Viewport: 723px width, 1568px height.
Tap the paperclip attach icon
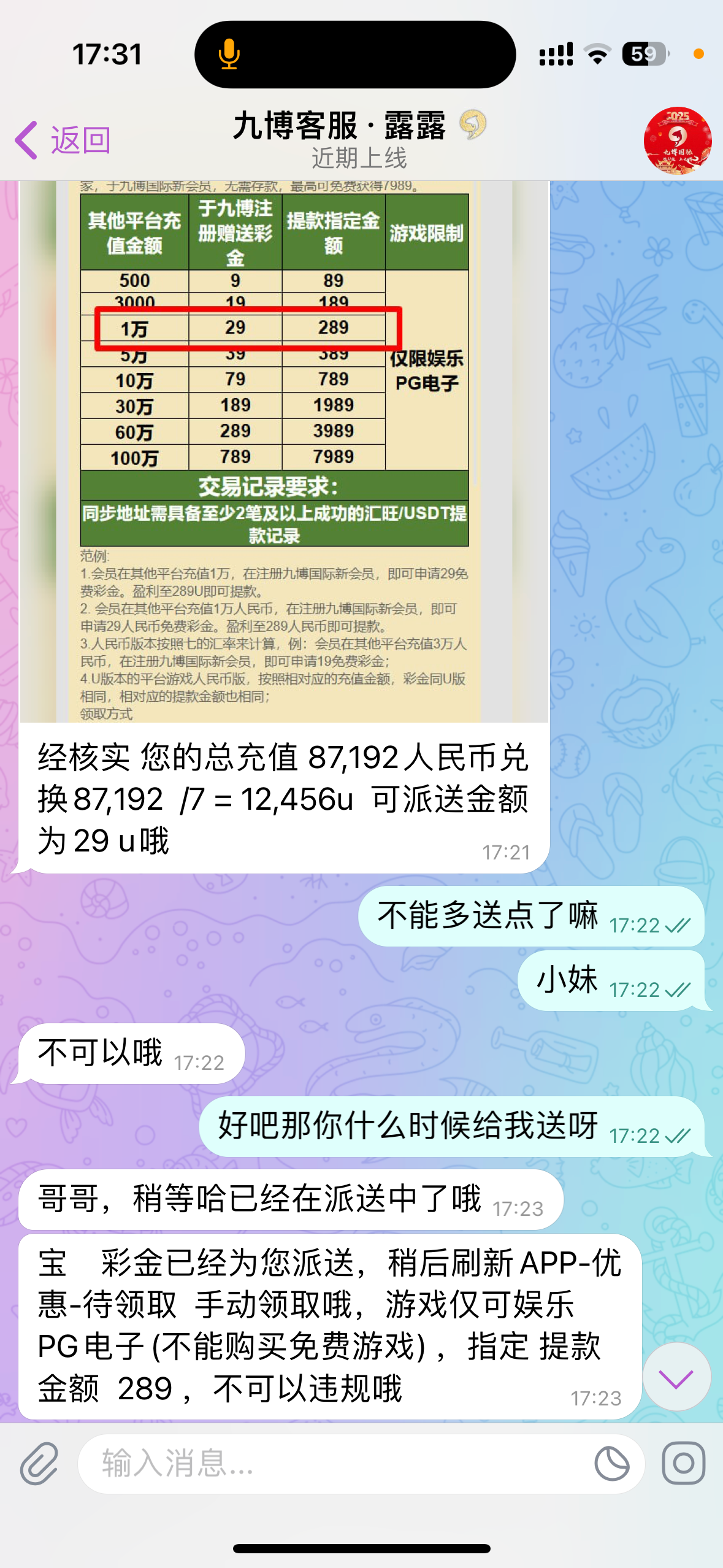(x=39, y=1464)
